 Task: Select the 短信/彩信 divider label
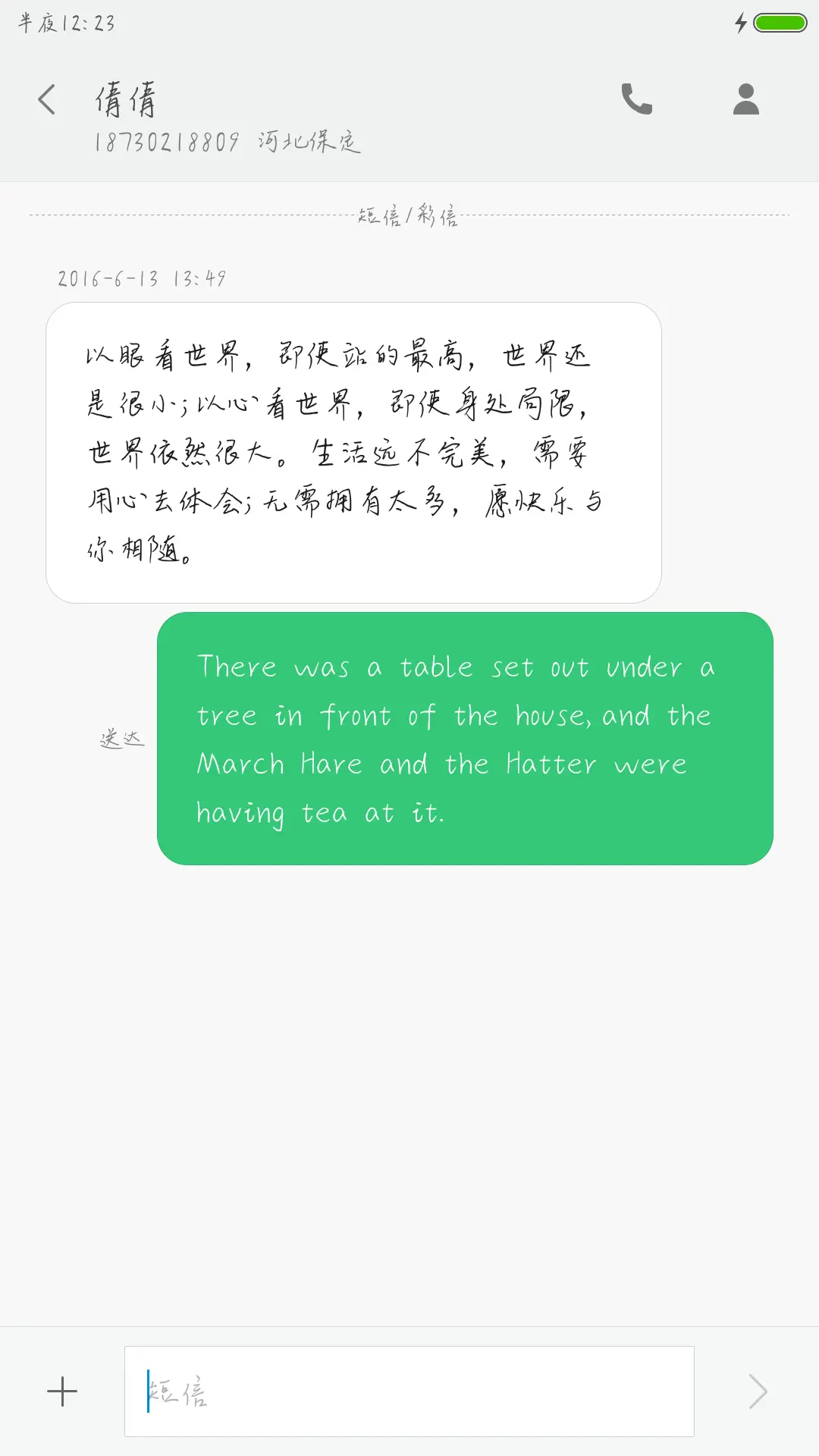tap(409, 216)
